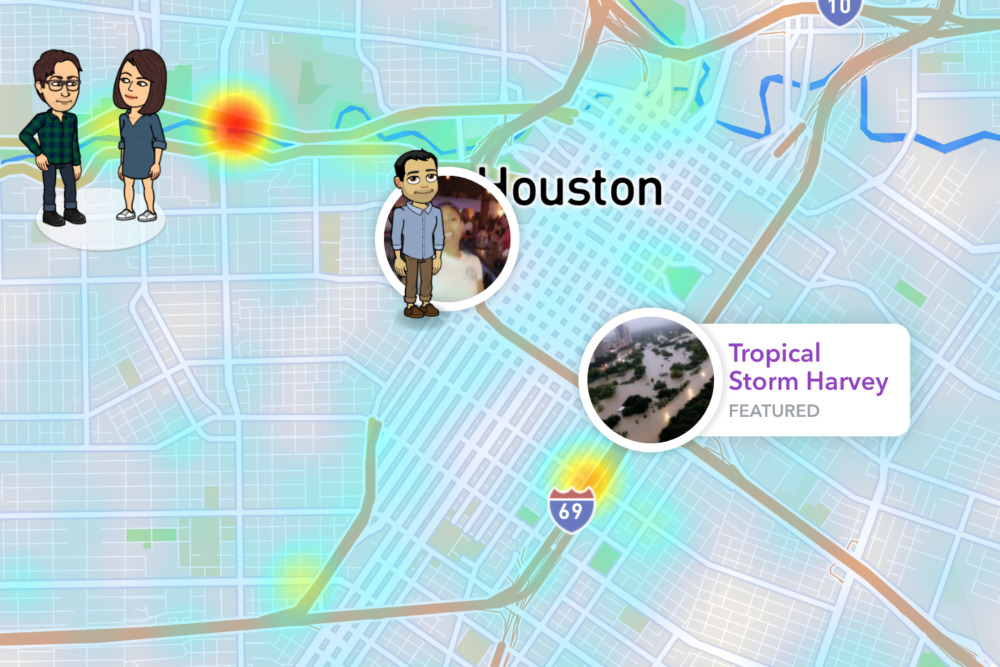View the story of the Bitmoji near Houston
This screenshot has height=667, width=1000.
click(x=445, y=240)
